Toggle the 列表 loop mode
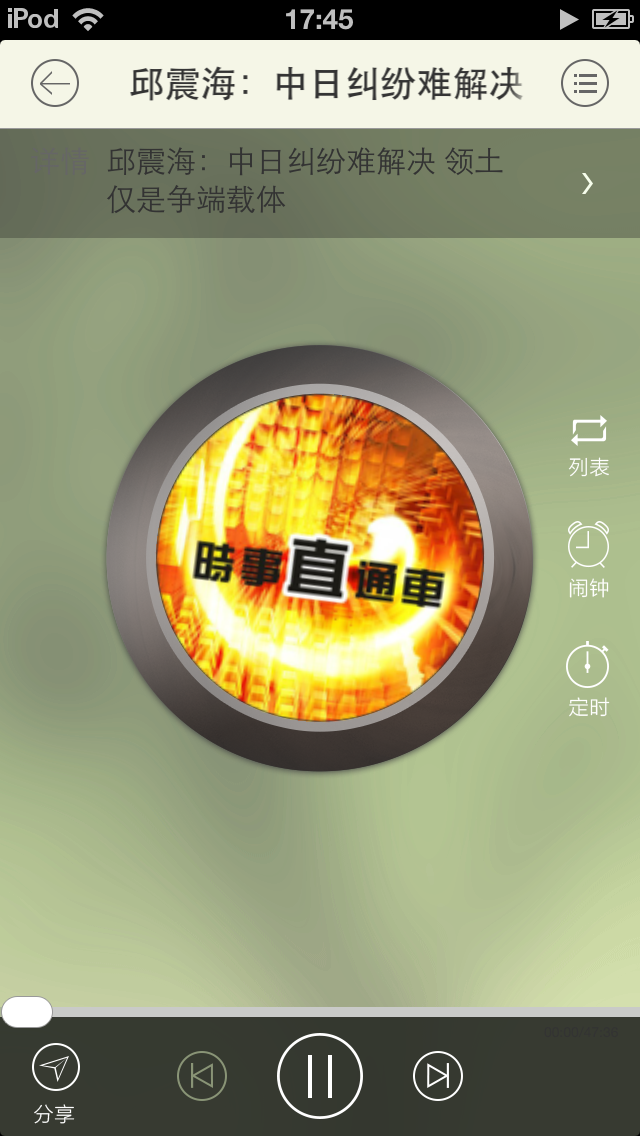This screenshot has width=640, height=1136. (589, 445)
